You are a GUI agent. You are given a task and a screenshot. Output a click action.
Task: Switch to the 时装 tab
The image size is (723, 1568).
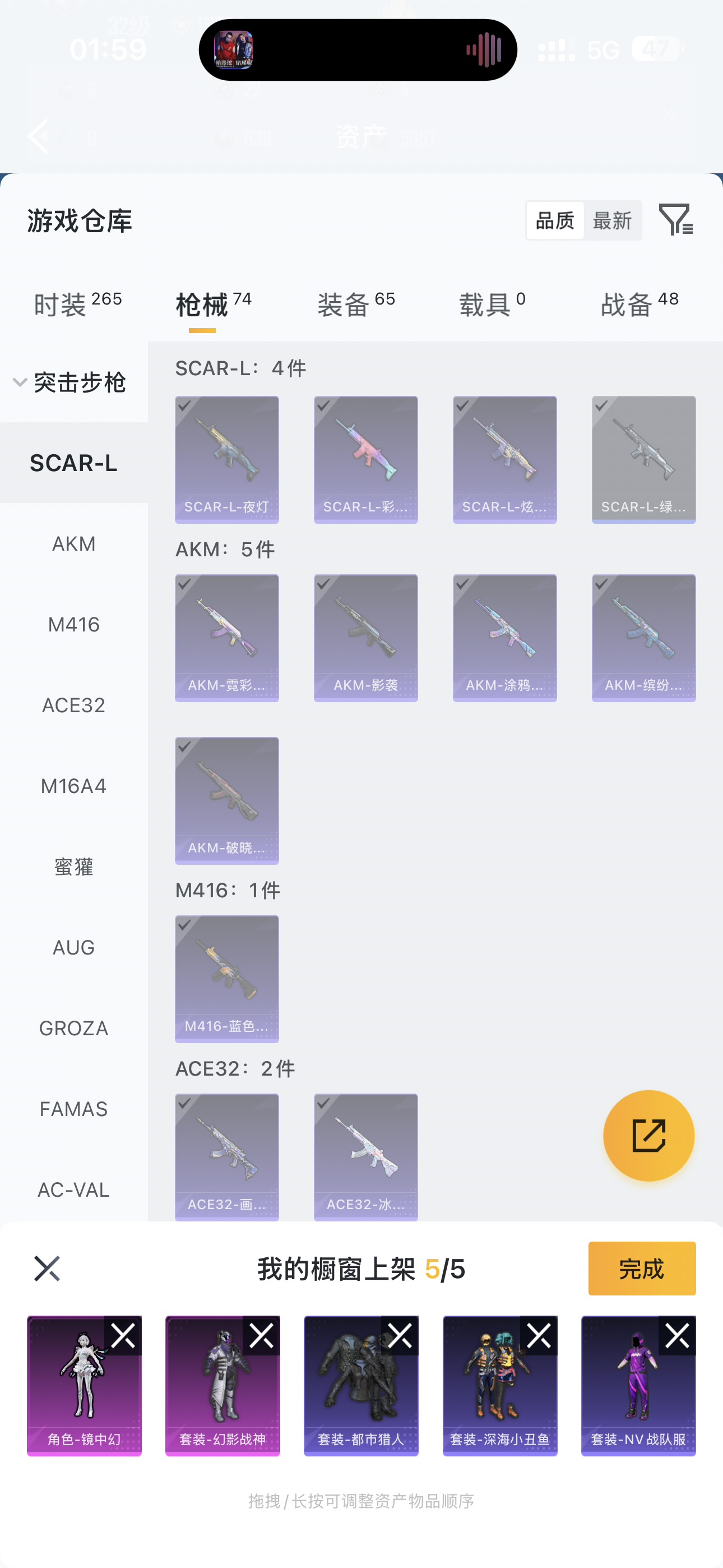pyautogui.click(x=77, y=304)
